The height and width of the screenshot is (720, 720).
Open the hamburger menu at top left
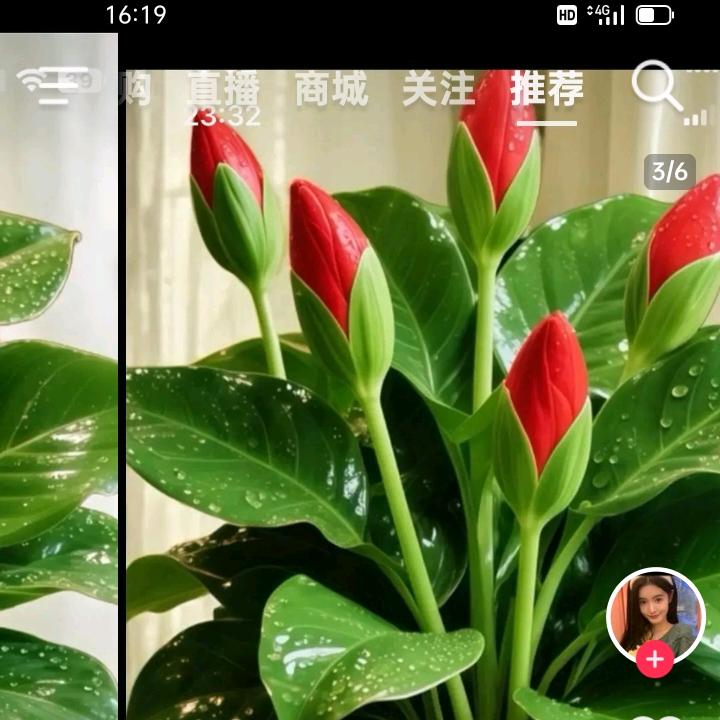tap(64, 86)
